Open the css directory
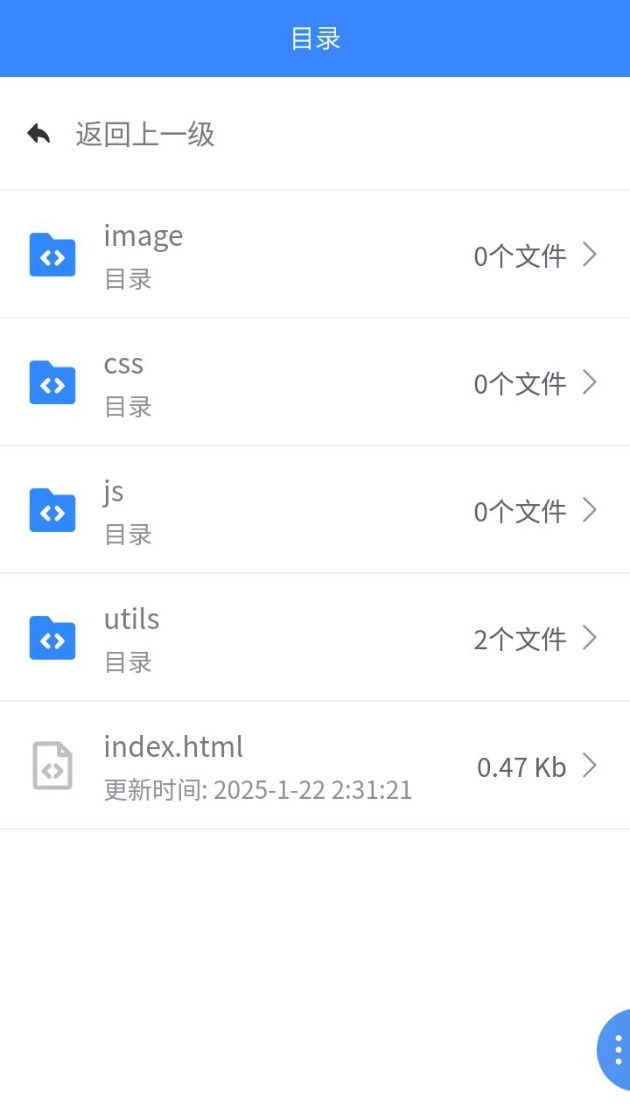630x1120 pixels. [x=314, y=382]
